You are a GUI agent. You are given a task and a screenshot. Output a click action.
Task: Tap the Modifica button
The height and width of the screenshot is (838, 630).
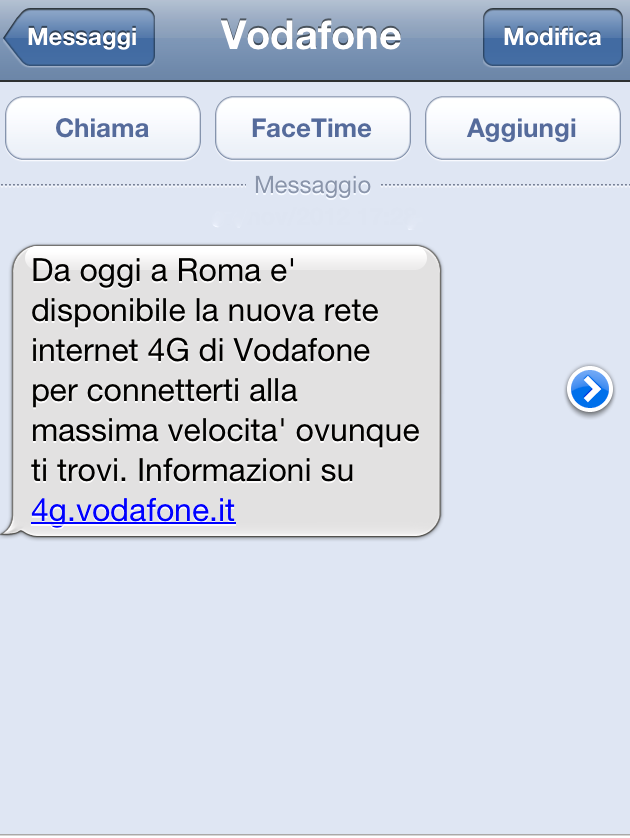click(552, 38)
